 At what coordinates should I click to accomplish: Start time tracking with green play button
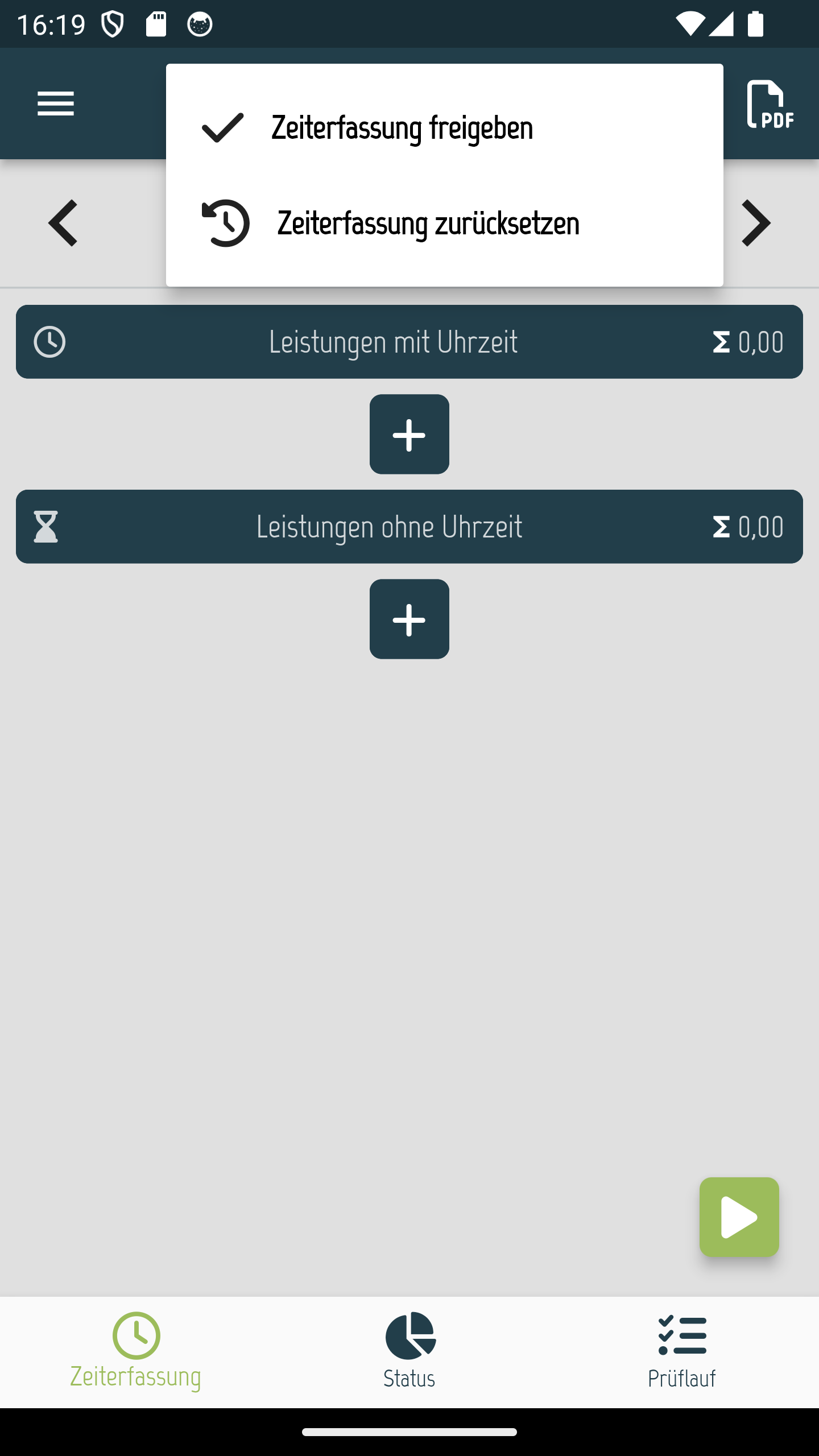click(739, 1217)
